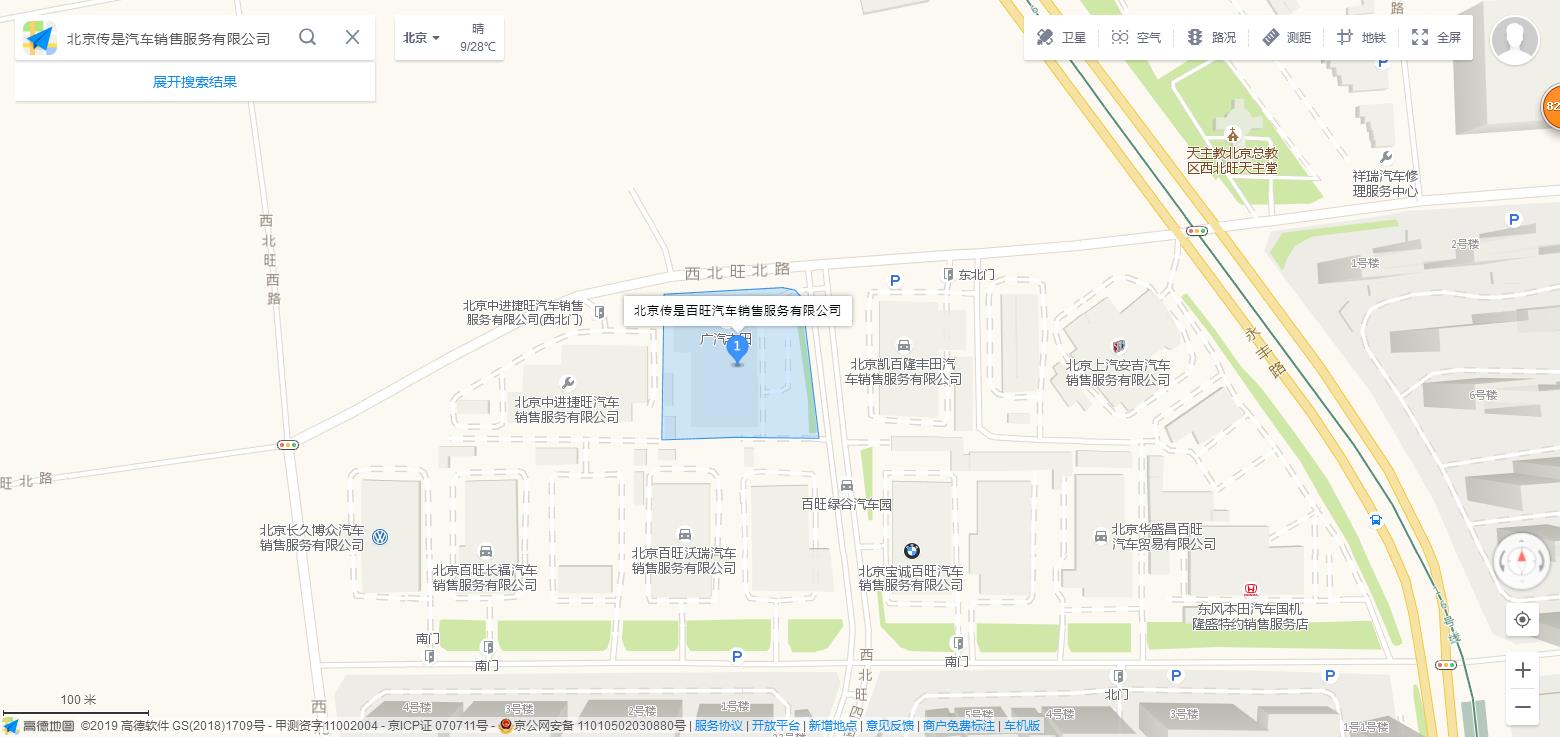Select the 测距 distance measuring tool
1560x737 pixels.
[x=1286, y=37]
